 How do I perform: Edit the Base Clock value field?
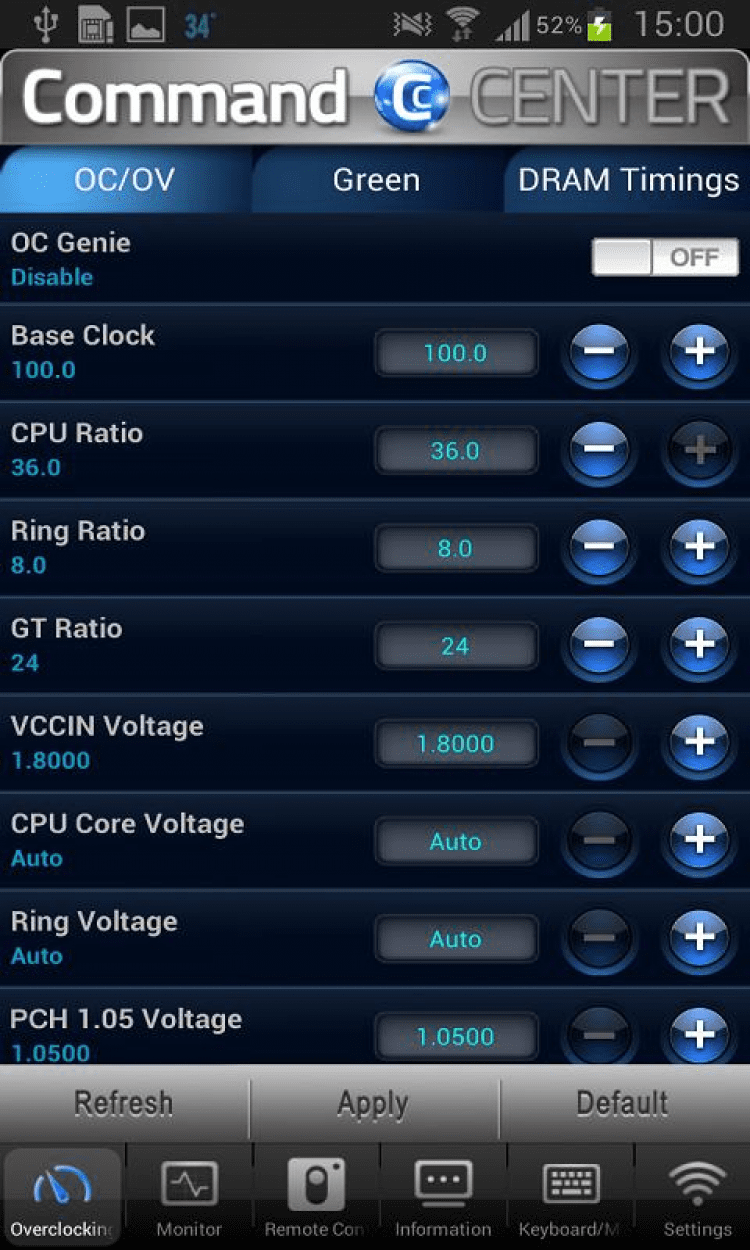(x=456, y=353)
